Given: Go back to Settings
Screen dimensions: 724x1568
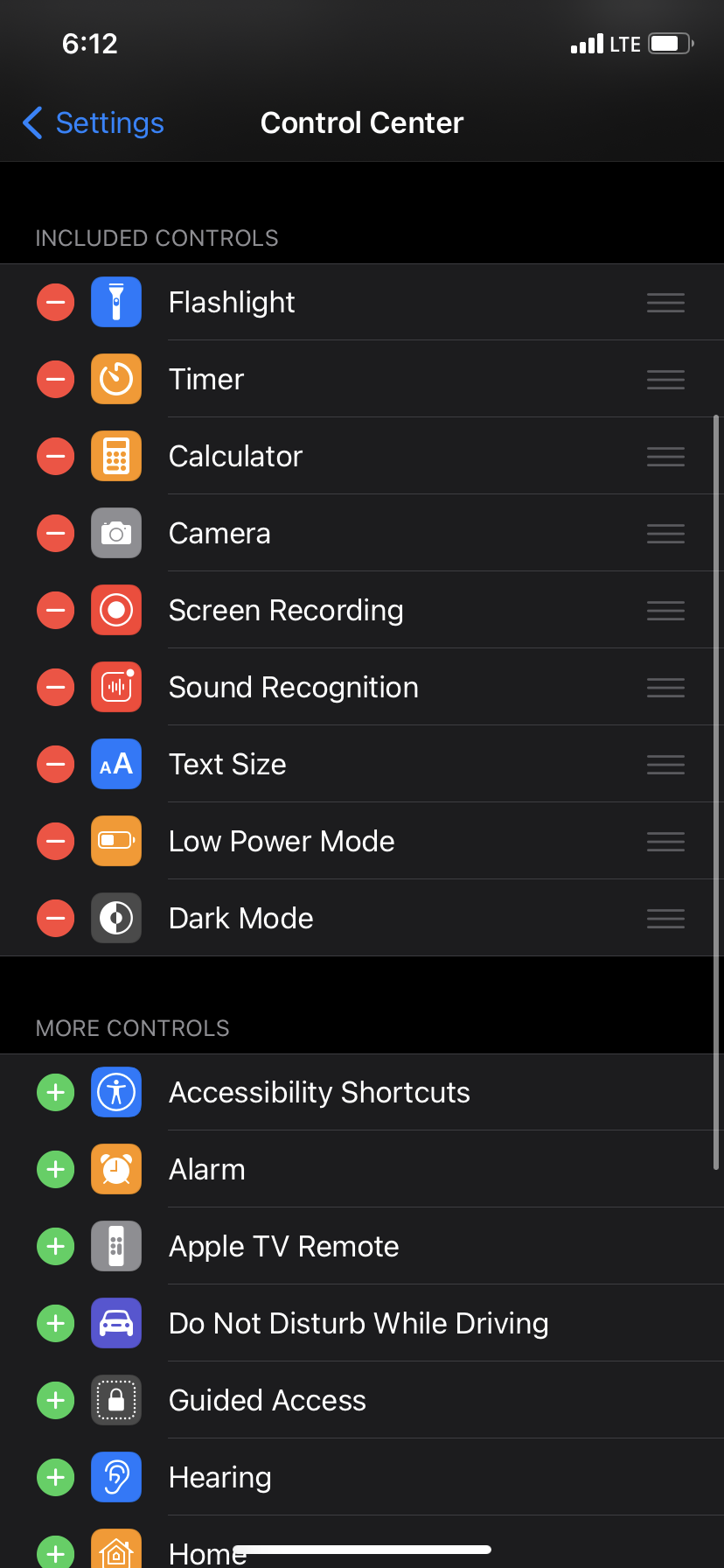Looking at the screenshot, I should click(x=94, y=123).
